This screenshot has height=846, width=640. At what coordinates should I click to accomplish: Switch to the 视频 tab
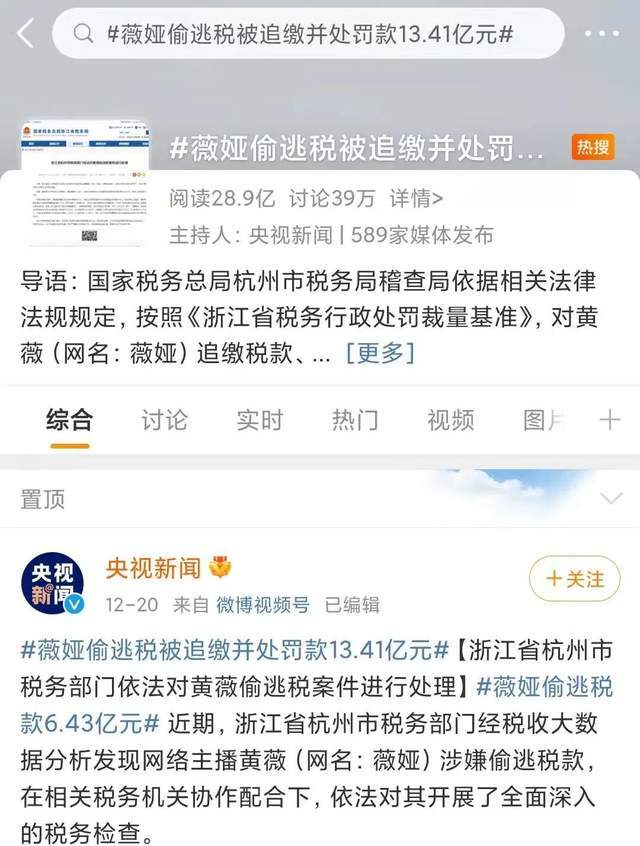pos(450,419)
